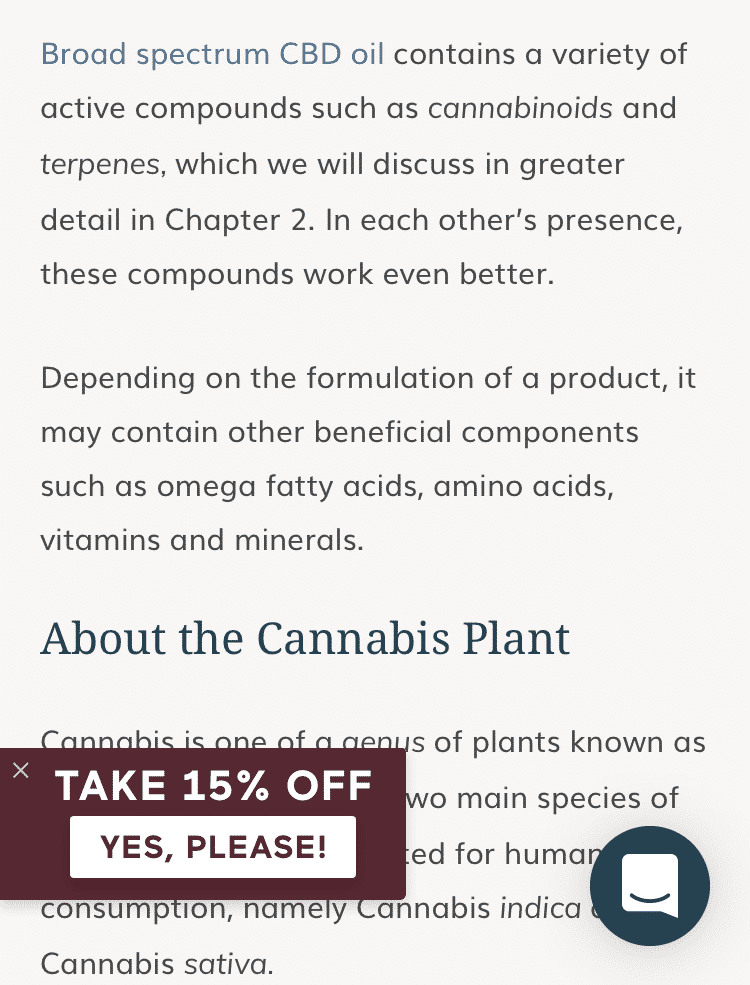Open the chat support widget
Viewport: 750px width, 985px height.
coord(650,885)
